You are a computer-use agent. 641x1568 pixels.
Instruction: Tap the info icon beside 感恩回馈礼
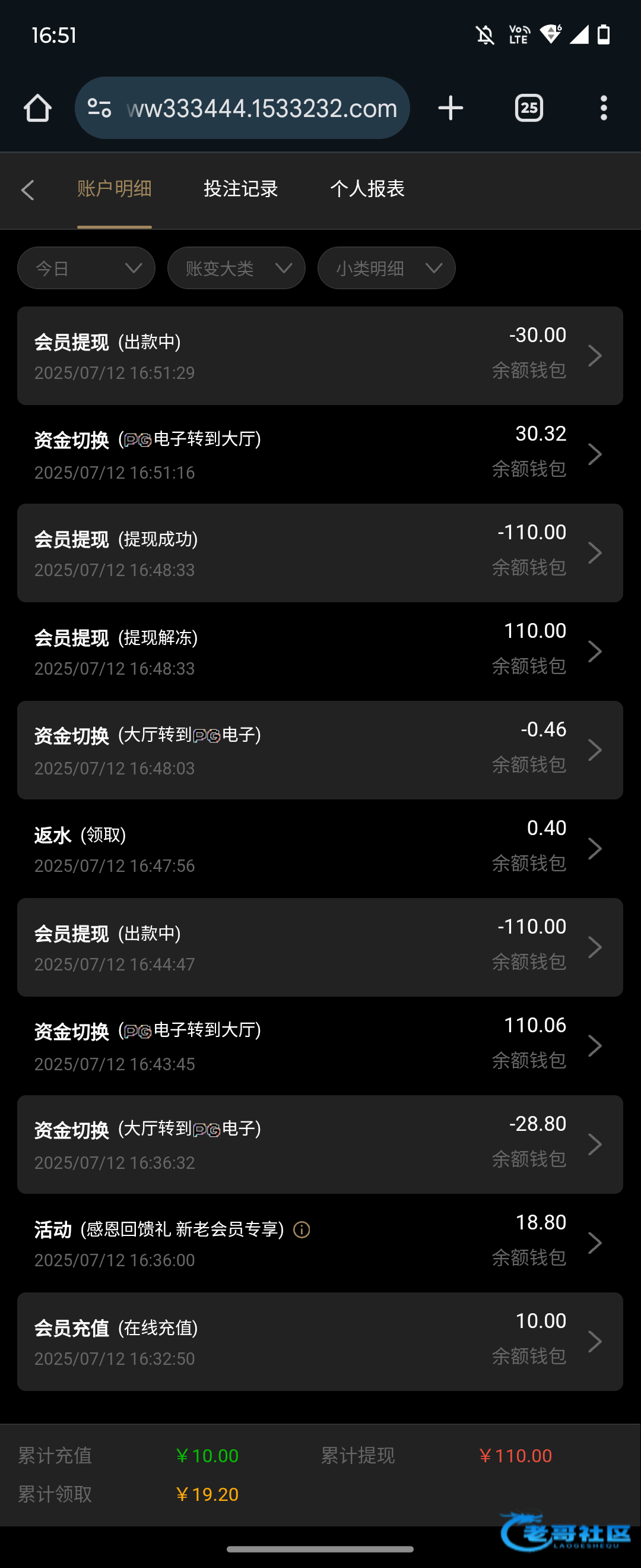[302, 1229]
